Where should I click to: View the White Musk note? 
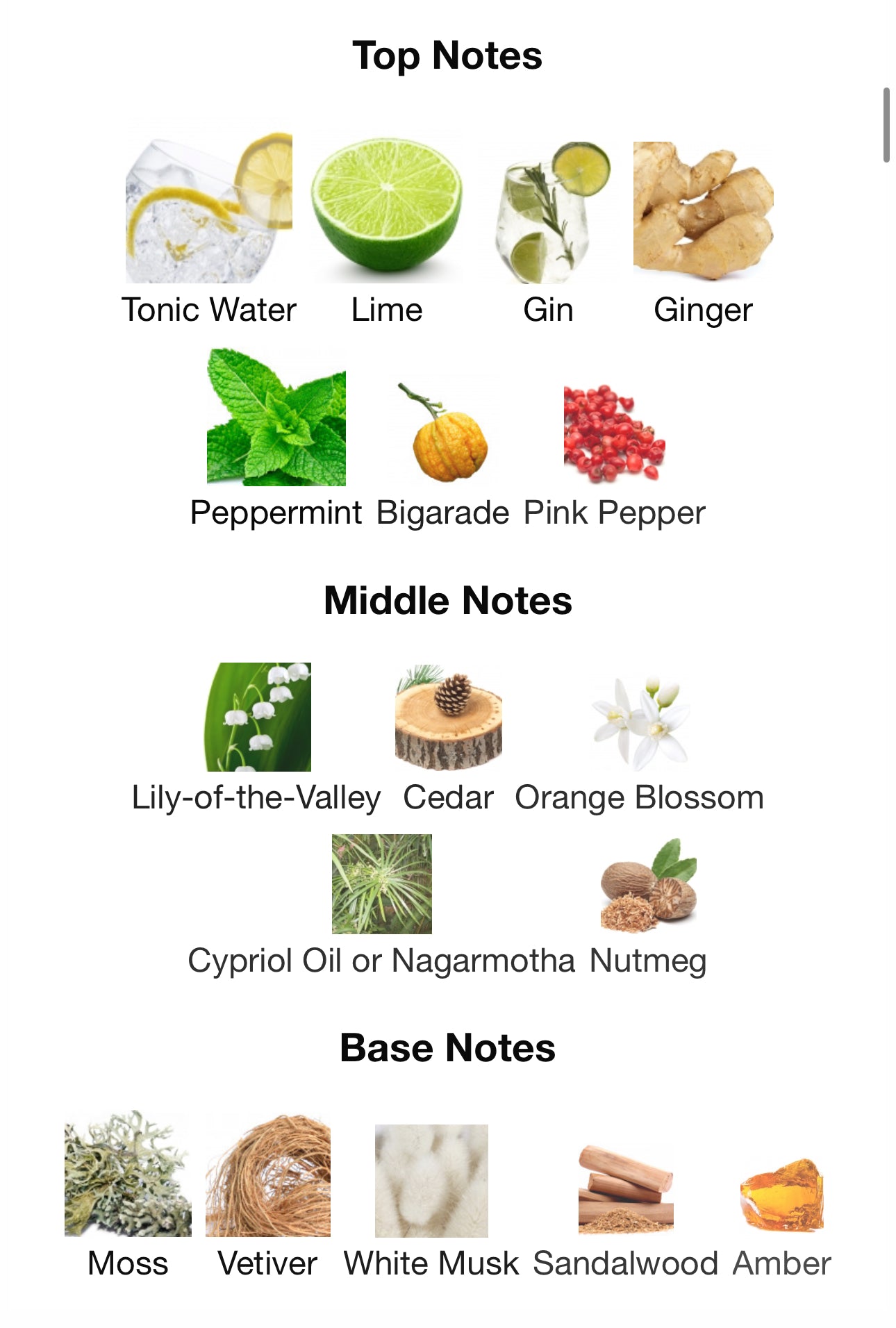pos(431,1181)
